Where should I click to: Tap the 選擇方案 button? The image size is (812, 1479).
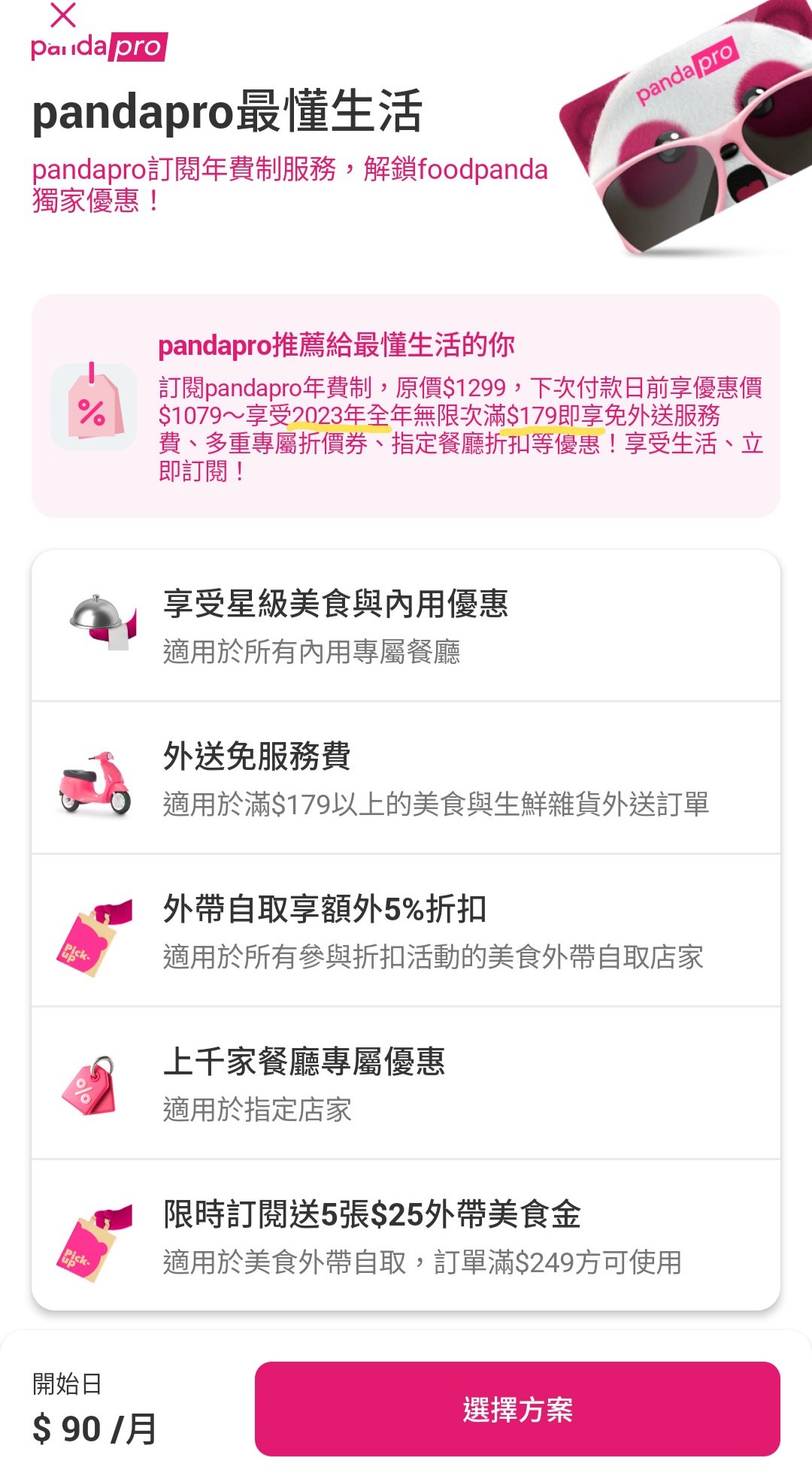click(517, 1408)
